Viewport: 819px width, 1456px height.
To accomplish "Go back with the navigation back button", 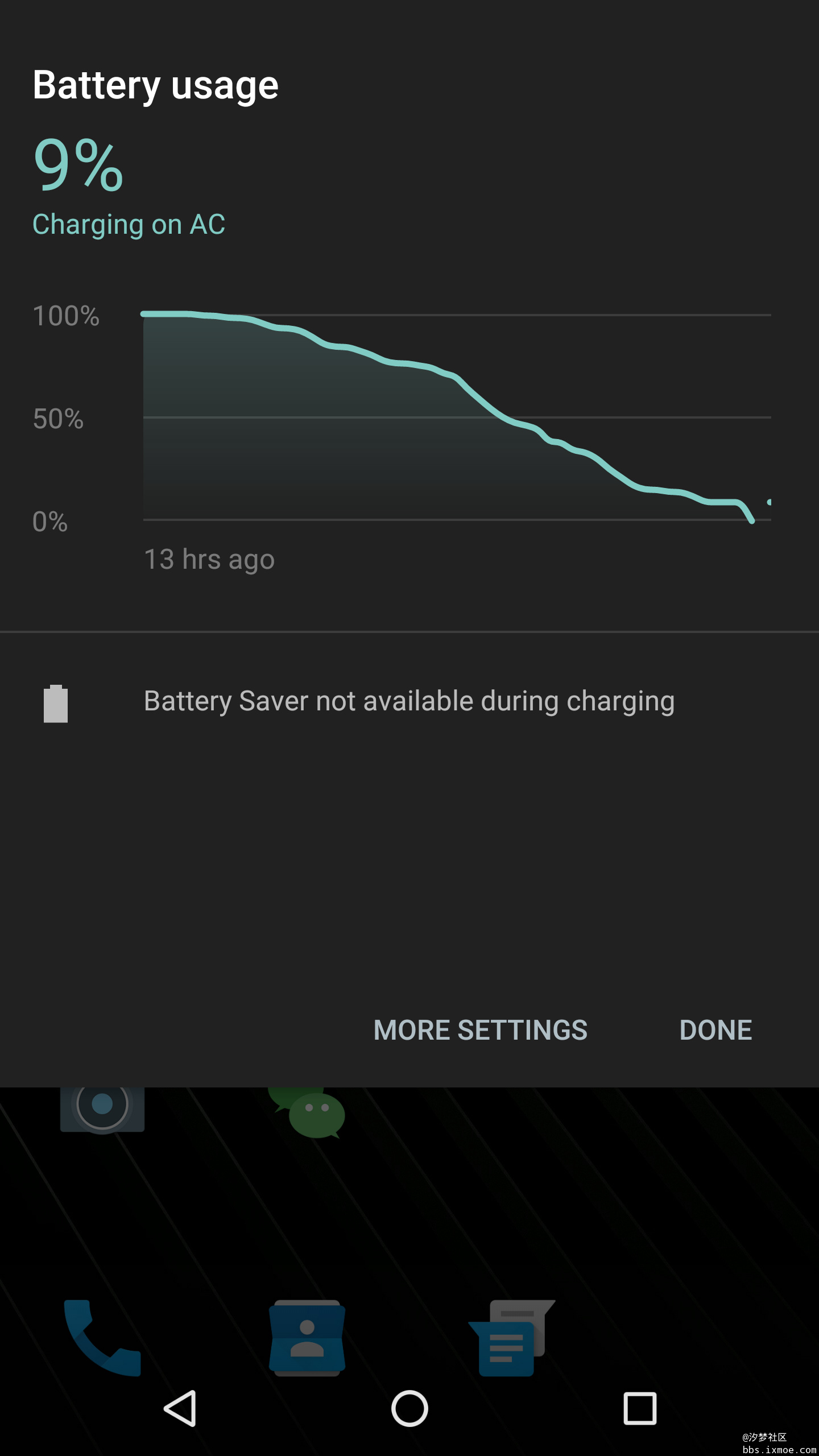I will pyautogui.click(x=181, y=1408).
